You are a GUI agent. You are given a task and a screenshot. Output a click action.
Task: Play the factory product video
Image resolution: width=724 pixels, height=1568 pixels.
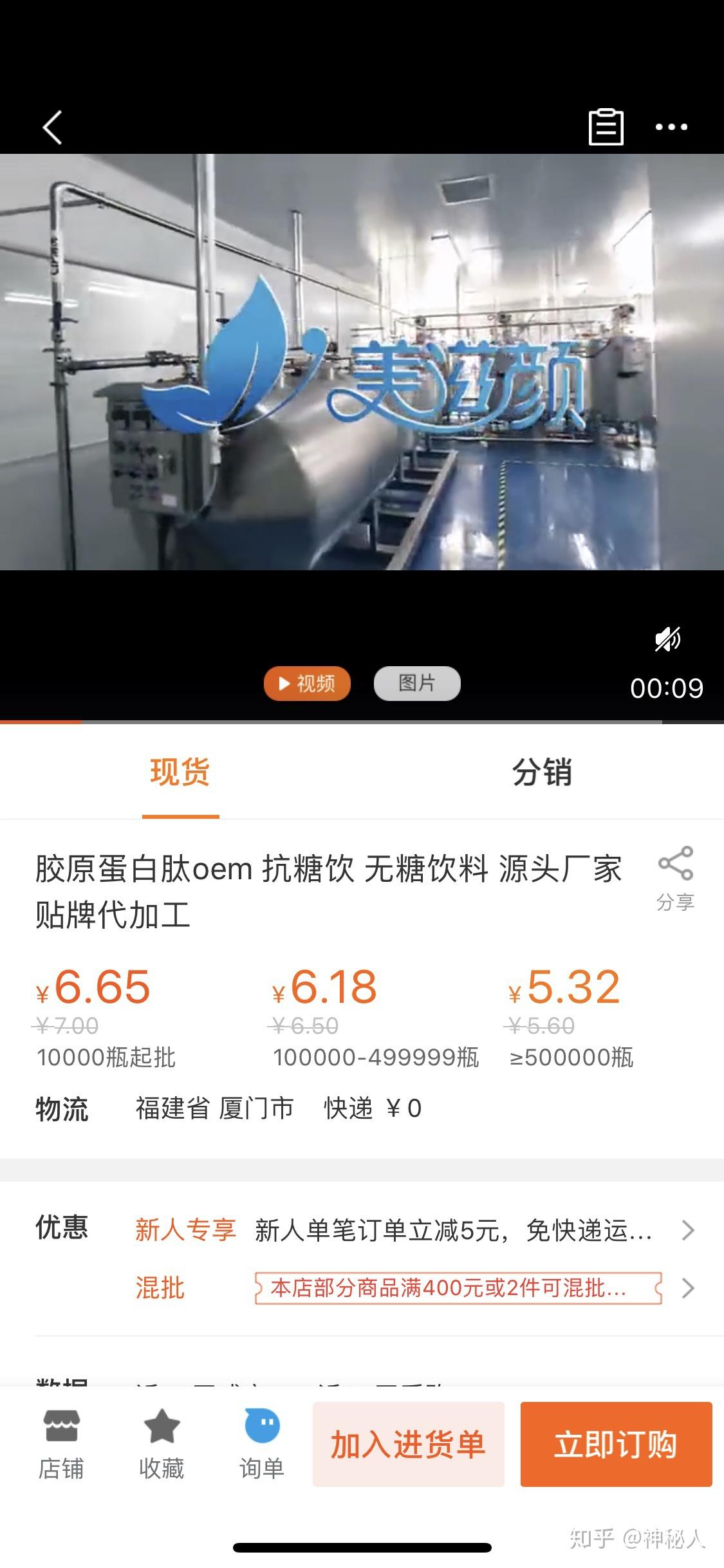click(362, 362)
